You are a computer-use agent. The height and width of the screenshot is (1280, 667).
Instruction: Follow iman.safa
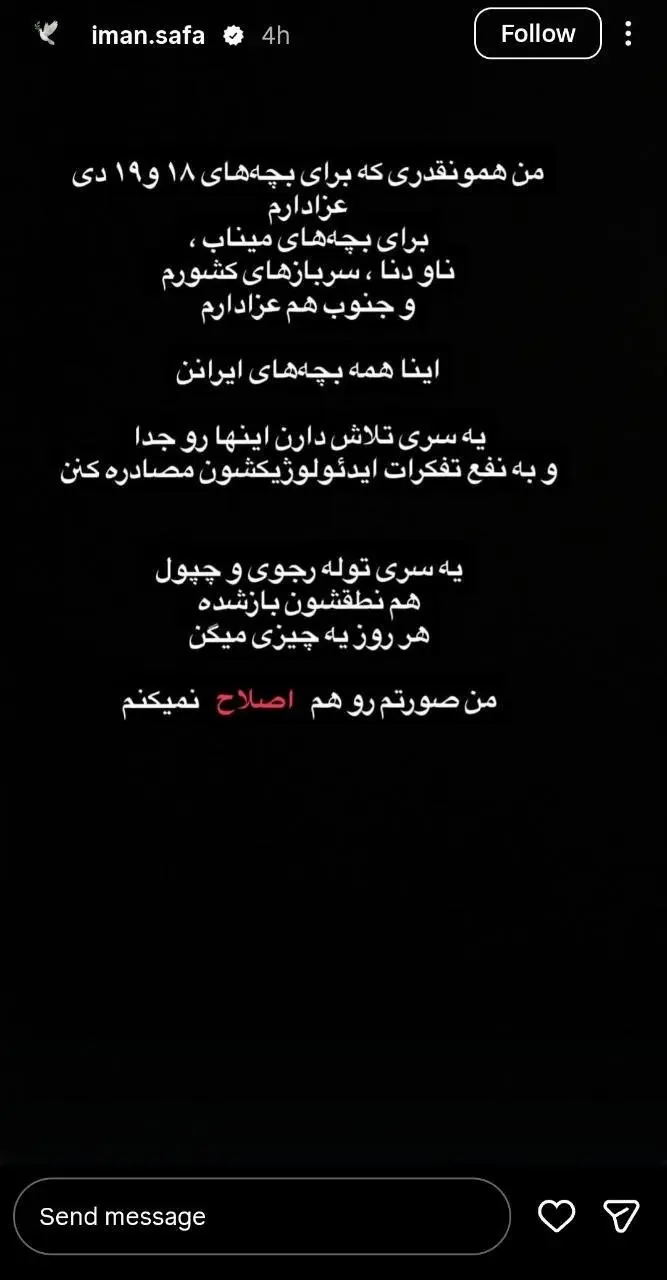pyautogui.click(x=537, y=34)
